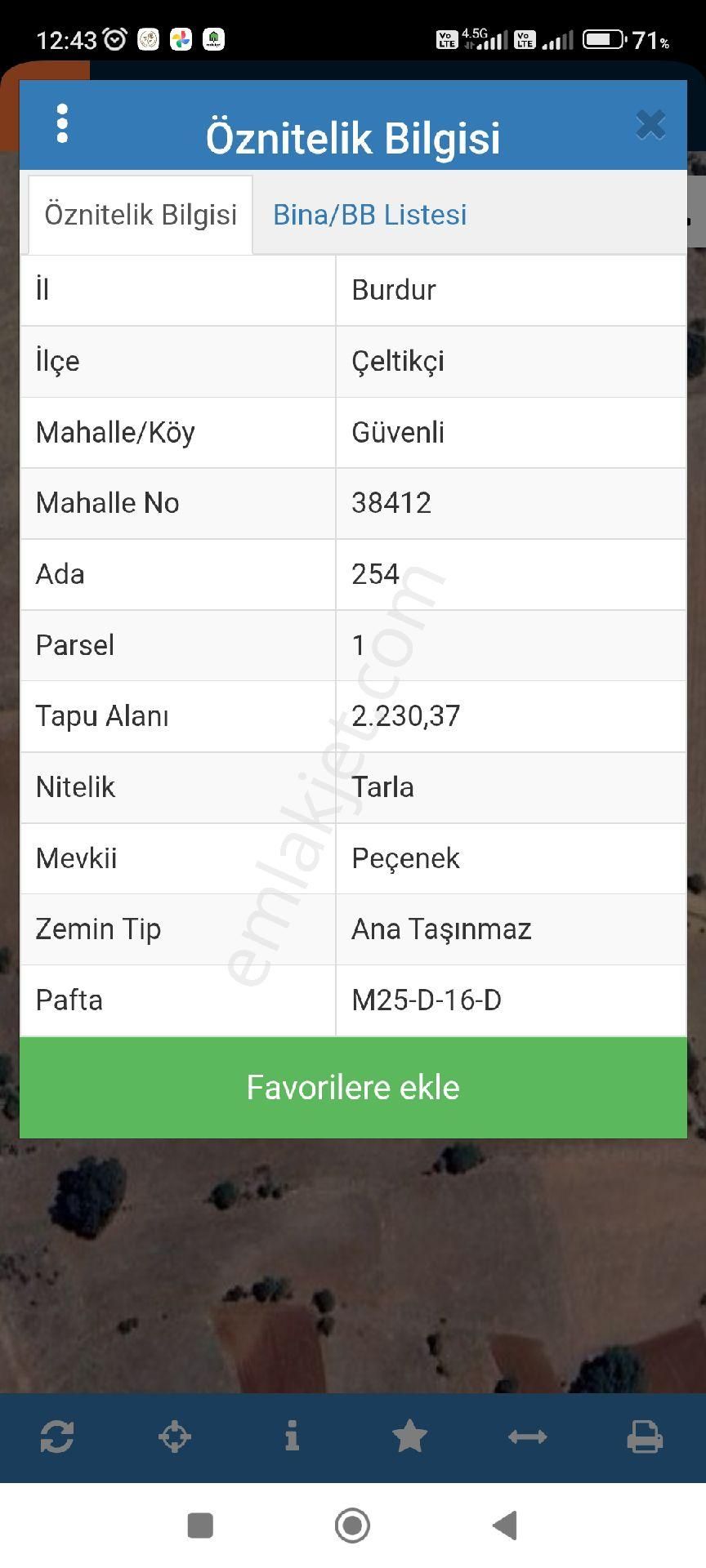Add parcel with Favorilere ekle button
This screenshot has width=706, height=1568.
pos(353,1087)
